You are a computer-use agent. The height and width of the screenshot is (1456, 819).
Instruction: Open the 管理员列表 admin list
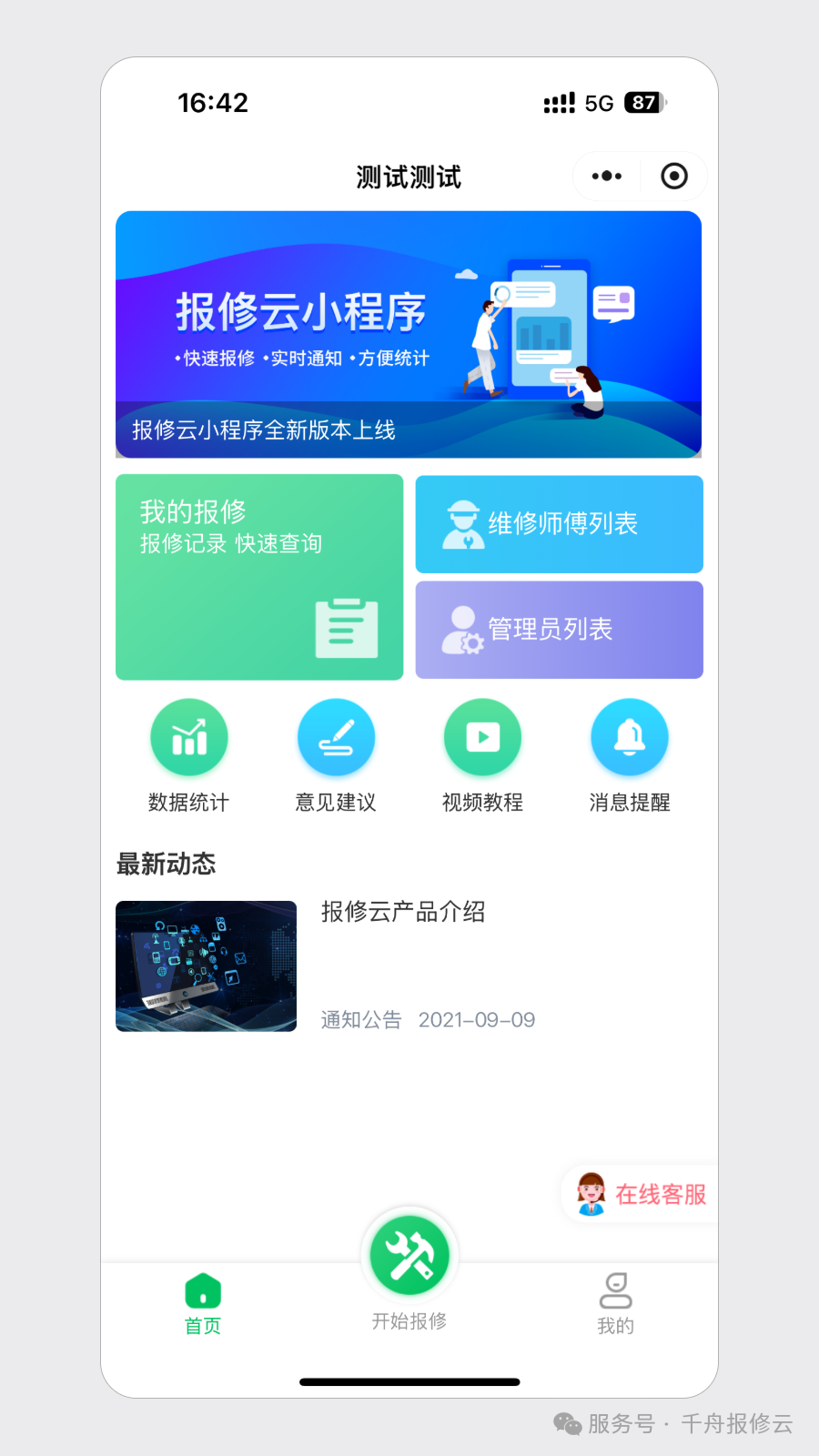(559, 629)
